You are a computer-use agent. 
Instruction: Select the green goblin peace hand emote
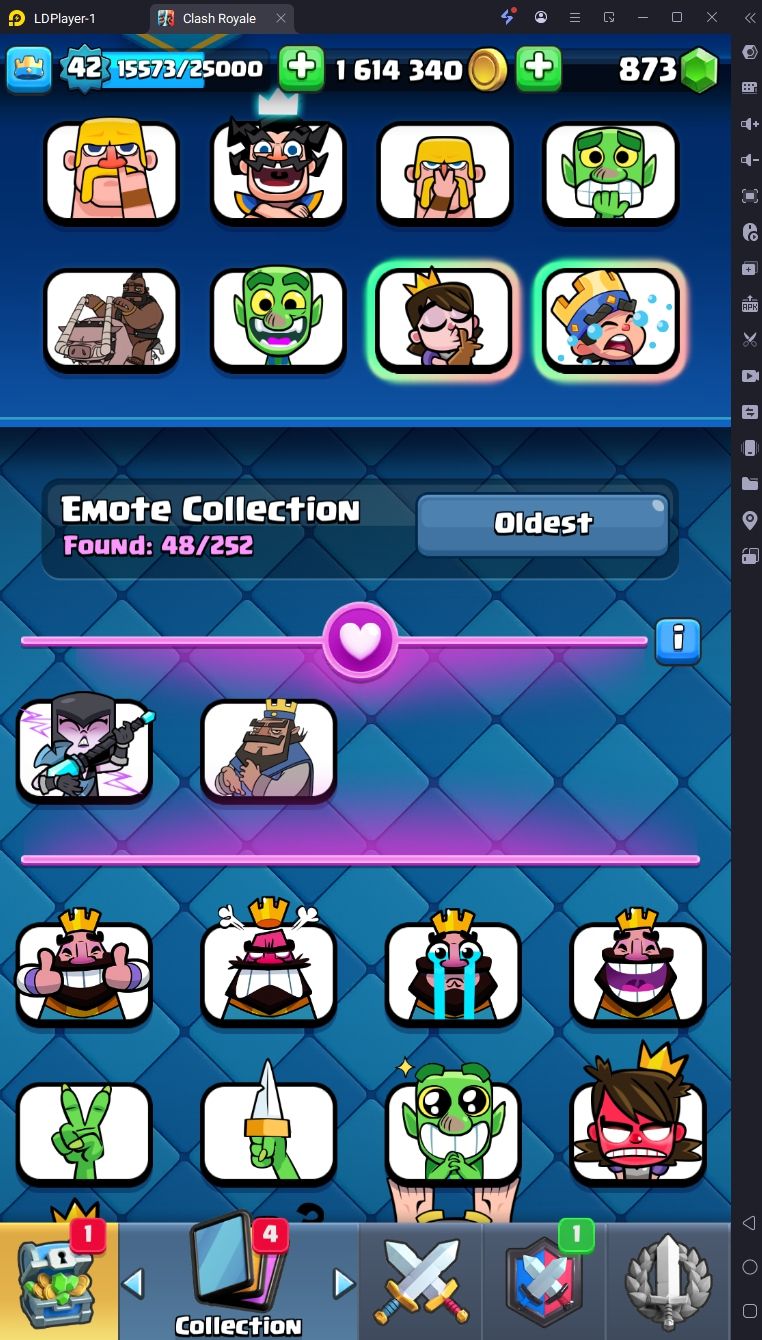[85, 1132]
